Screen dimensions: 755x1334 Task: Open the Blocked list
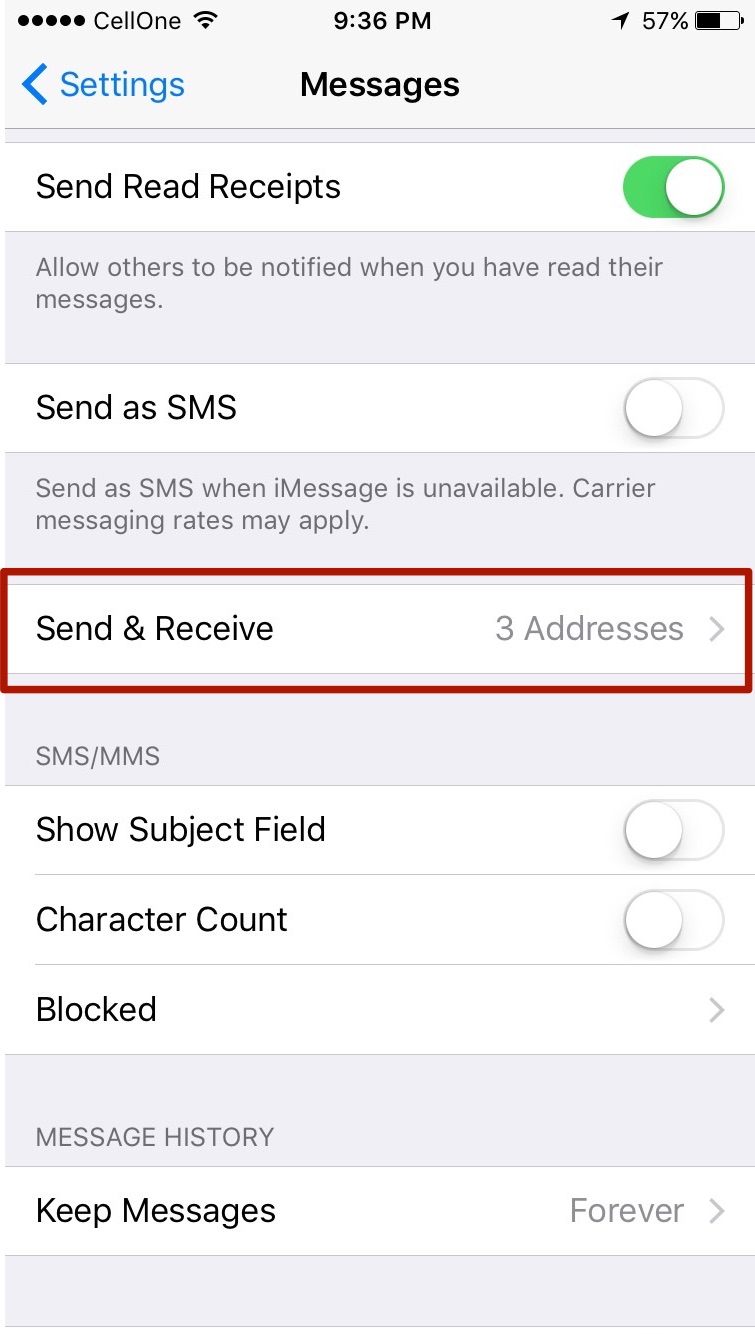pos(378,1010)
